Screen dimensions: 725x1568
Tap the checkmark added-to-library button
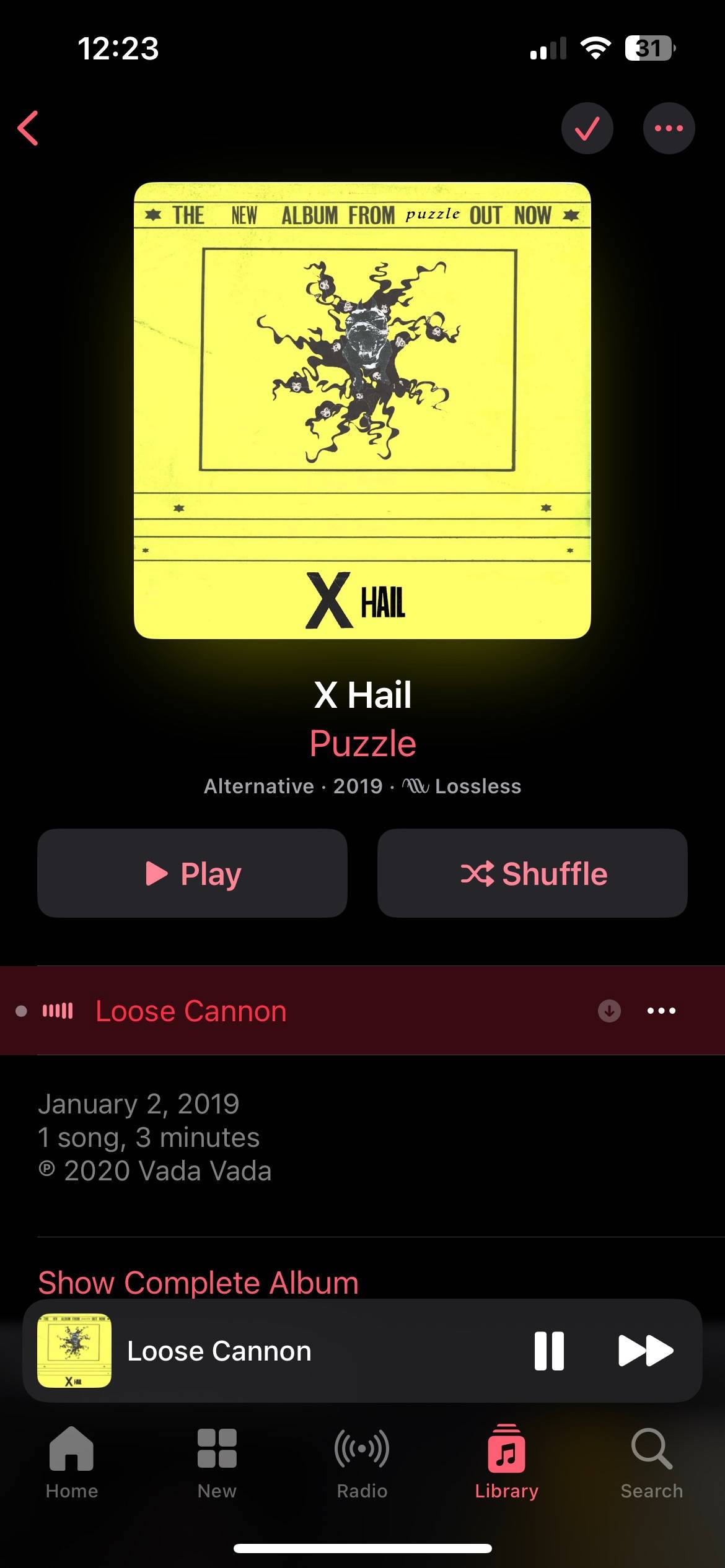pos(587,128)
